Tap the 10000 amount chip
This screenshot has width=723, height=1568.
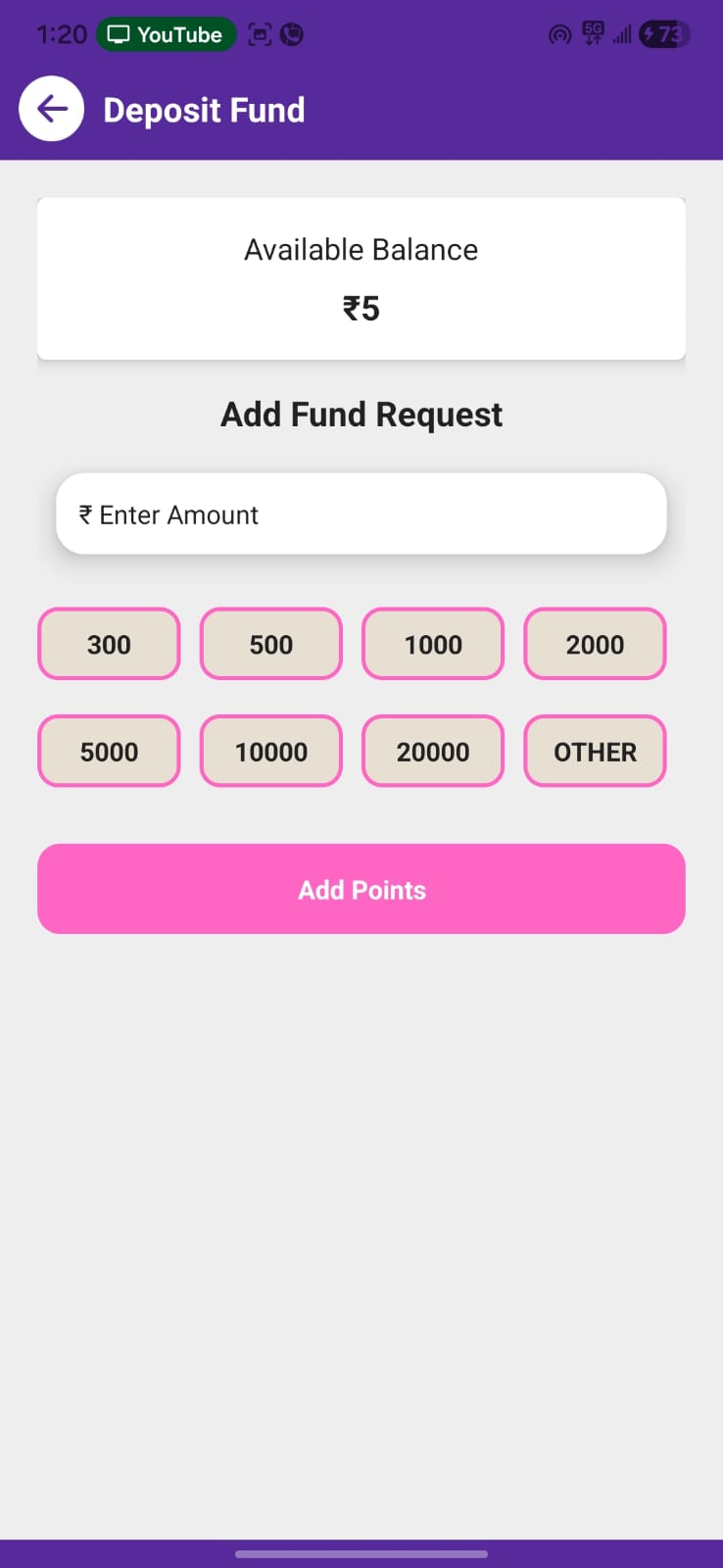271,752
